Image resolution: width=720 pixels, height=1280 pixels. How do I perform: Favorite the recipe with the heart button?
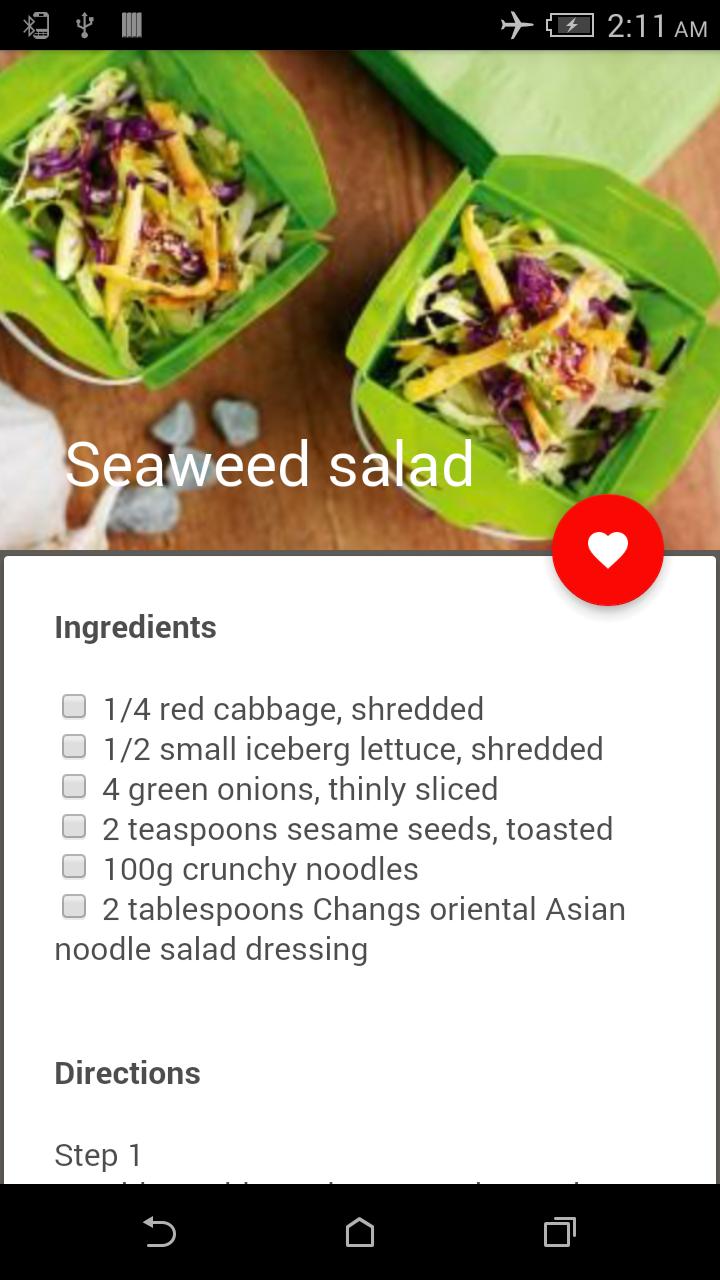607,549
